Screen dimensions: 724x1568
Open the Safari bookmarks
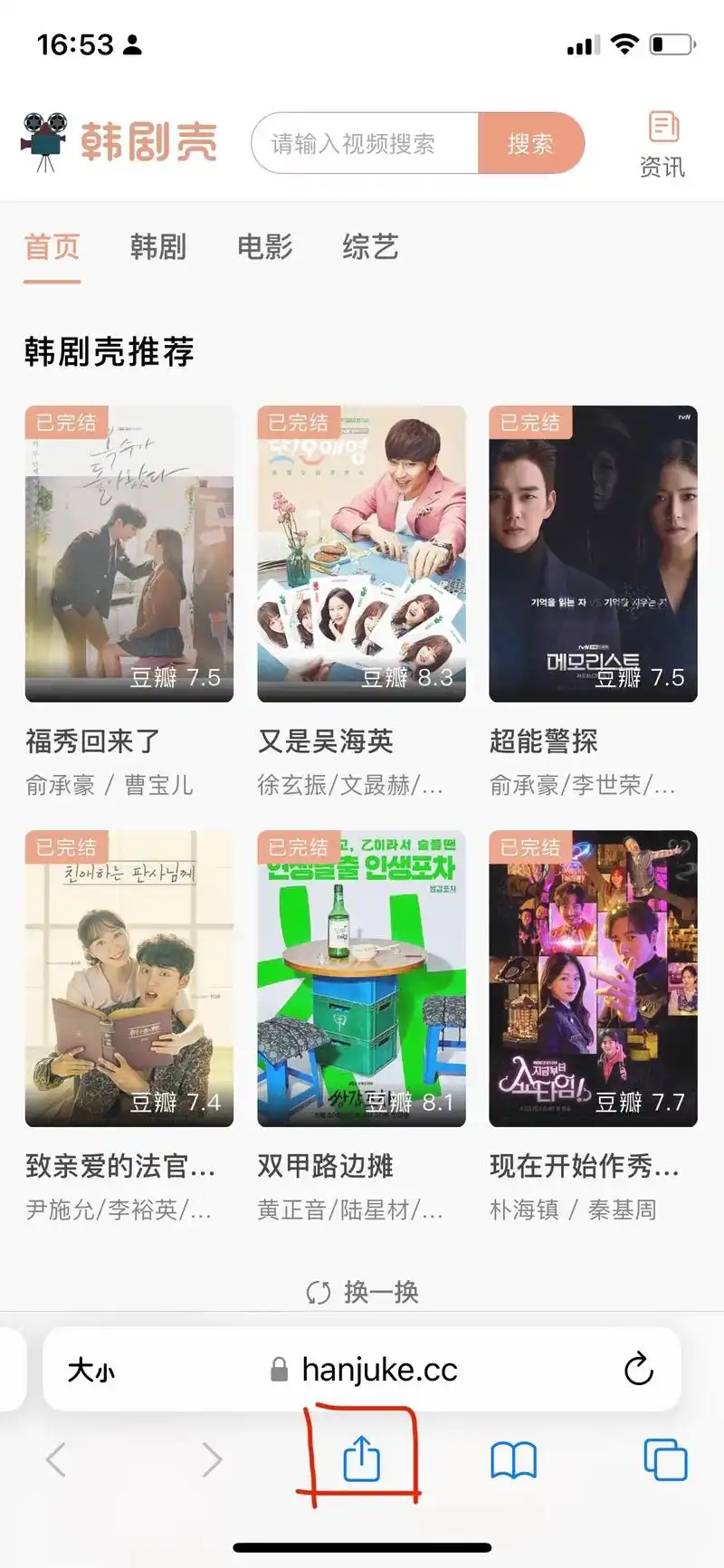click(x=513, y=1460)
